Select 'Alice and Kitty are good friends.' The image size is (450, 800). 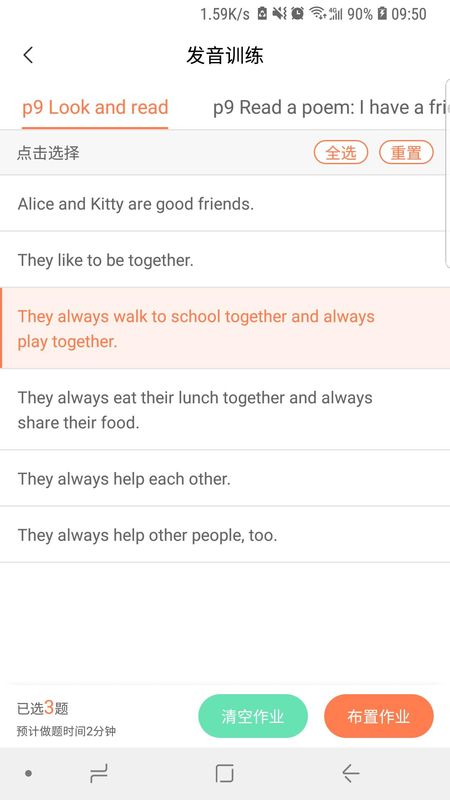(x=225, y=204)
